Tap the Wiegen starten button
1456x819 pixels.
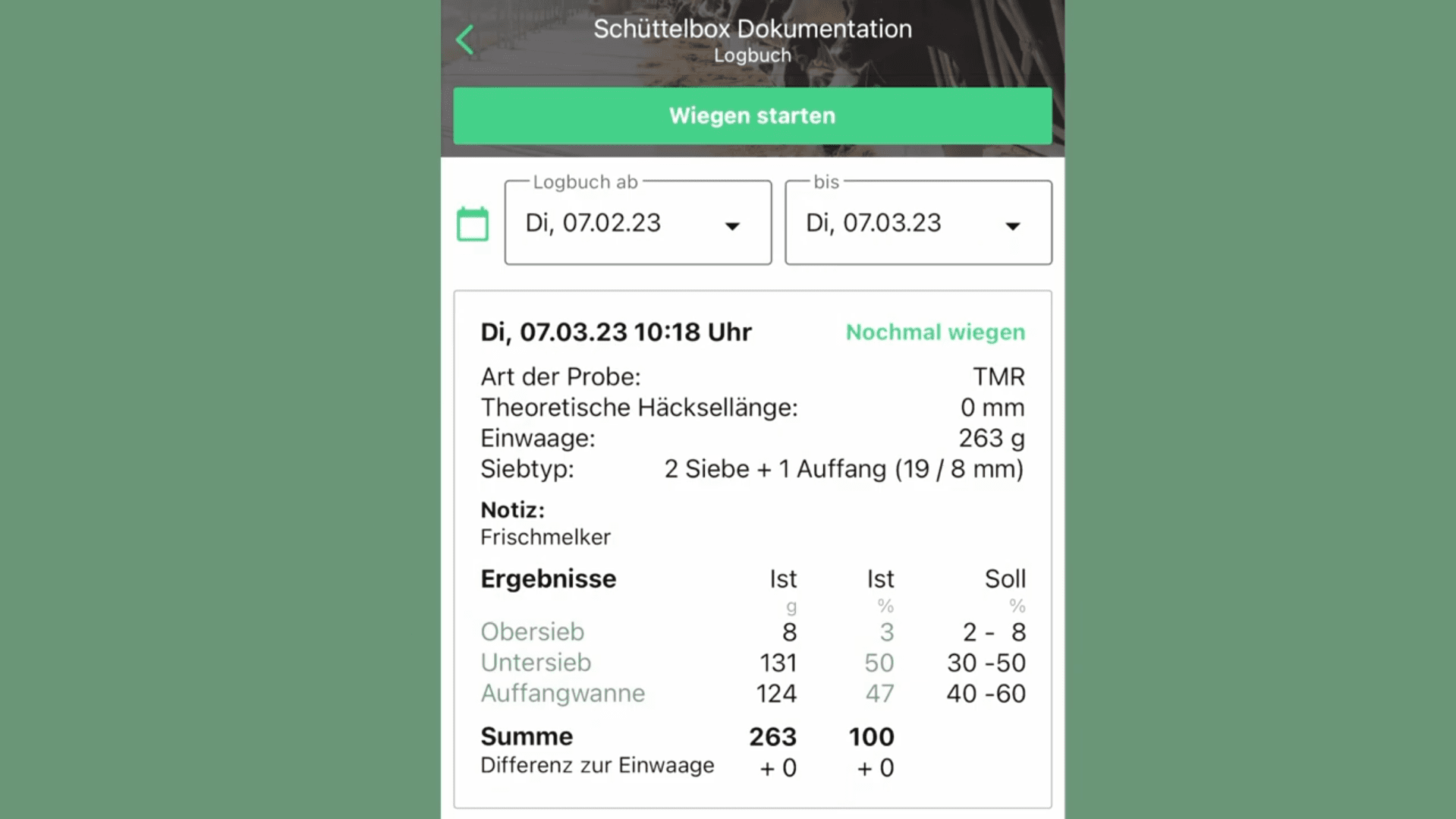click(752, 116)
